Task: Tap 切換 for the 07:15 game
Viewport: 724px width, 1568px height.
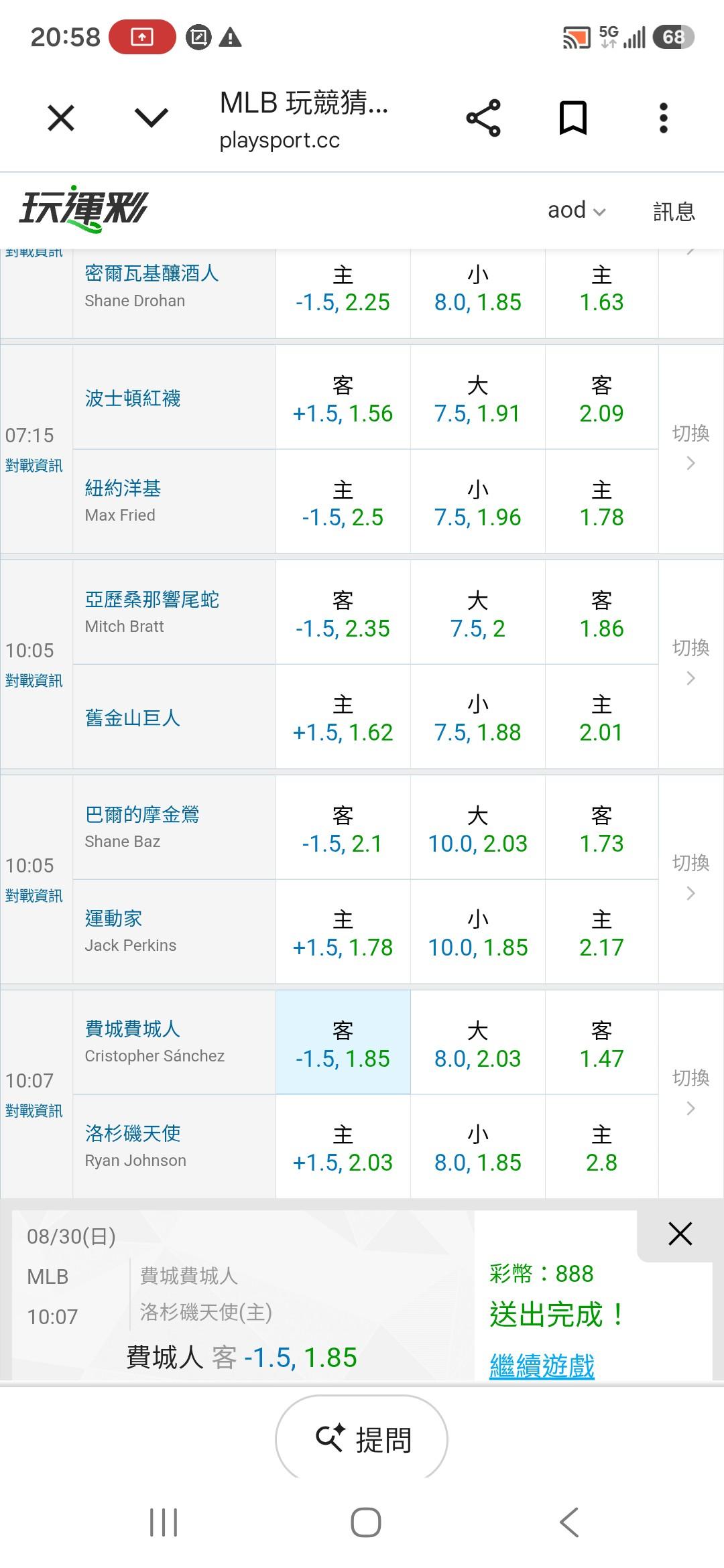Action: (x=690, y=447)
